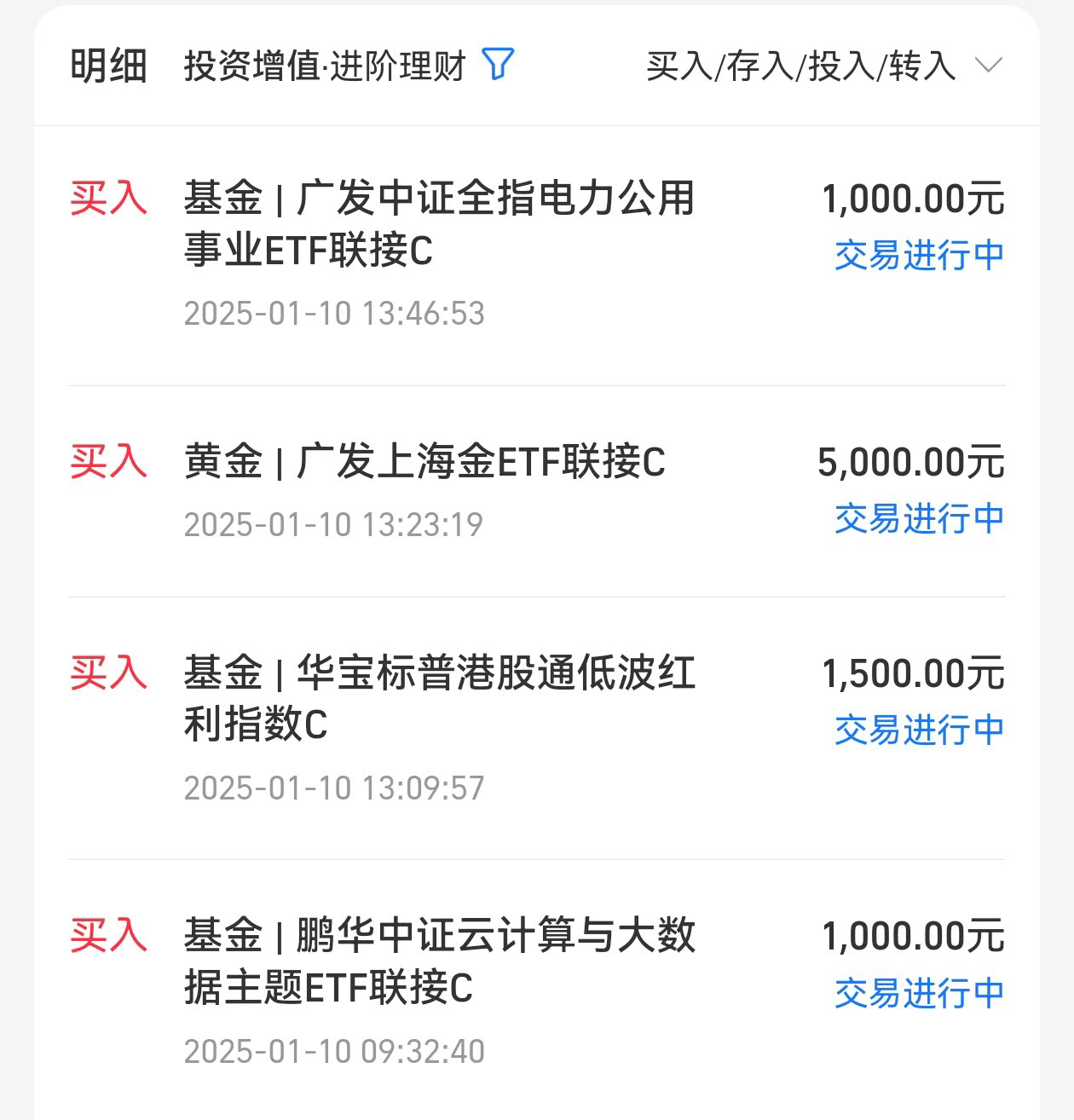This screenshot has height=1120, width=1074.
Task: Open the 华宝标普港股通低波红利指数C record
Action: [440, 699]
